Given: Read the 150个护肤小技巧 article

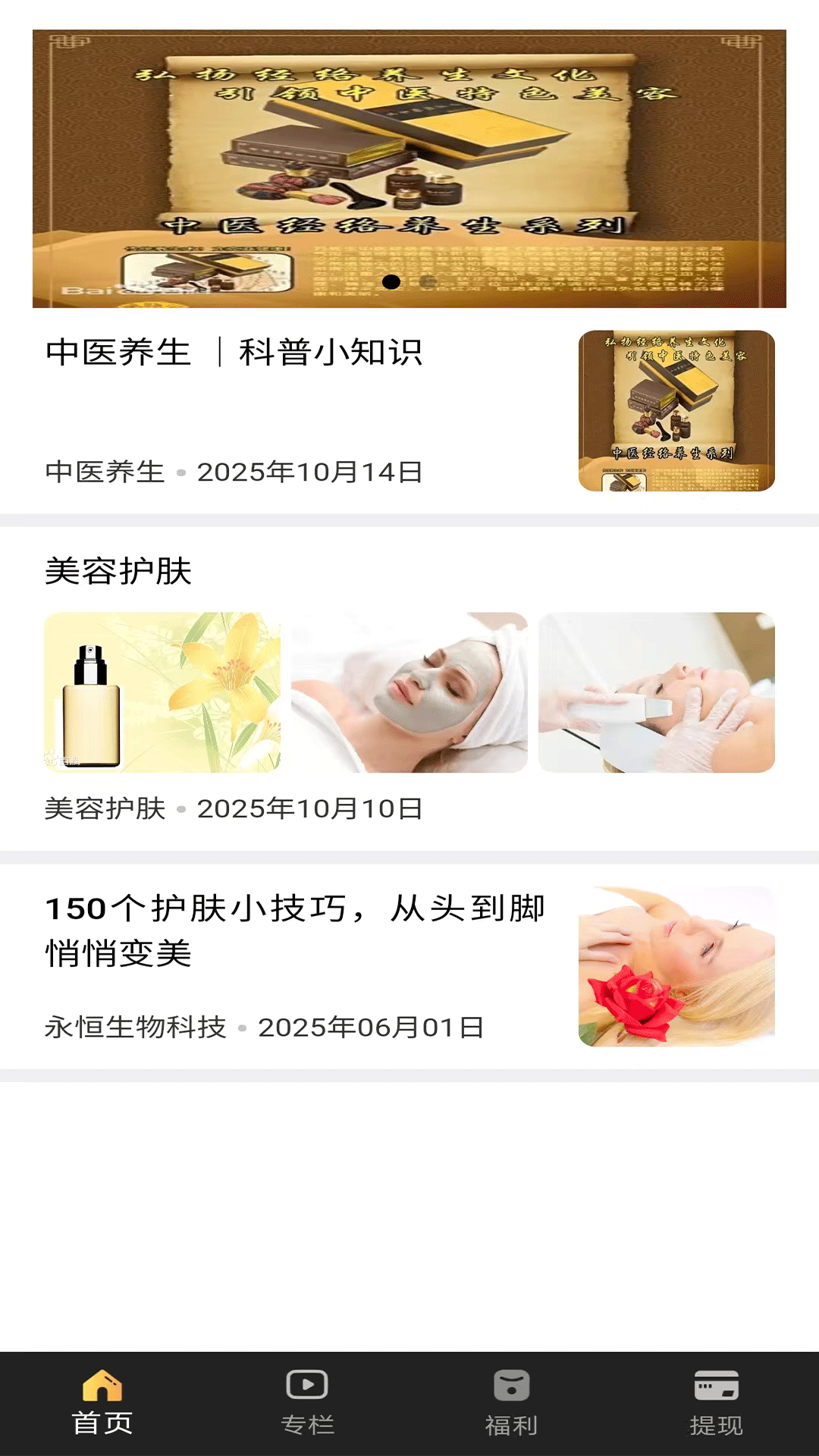Looking at the screenshot, I should [x=294, y=930].
